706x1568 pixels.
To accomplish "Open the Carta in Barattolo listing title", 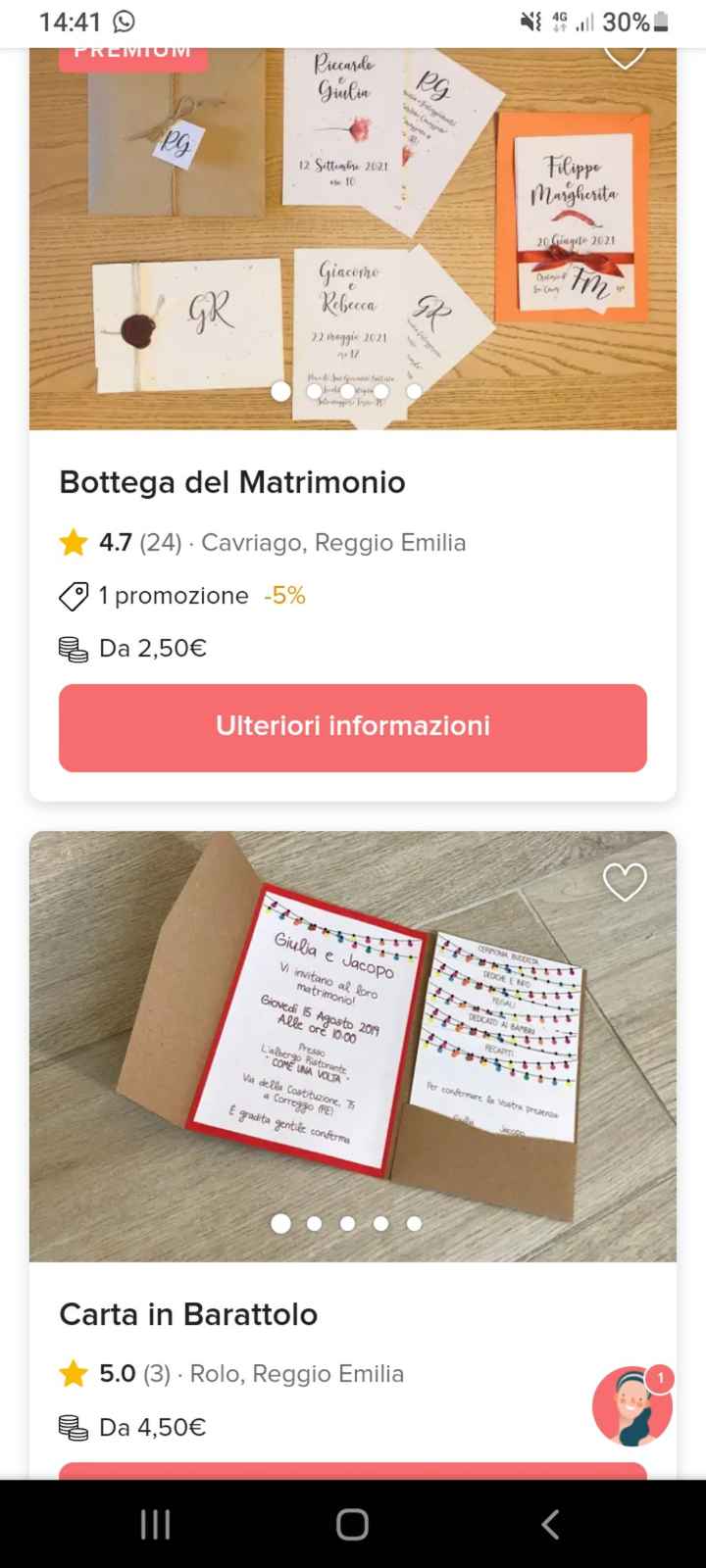I will pyautogui.click(x=187, y=1314).
